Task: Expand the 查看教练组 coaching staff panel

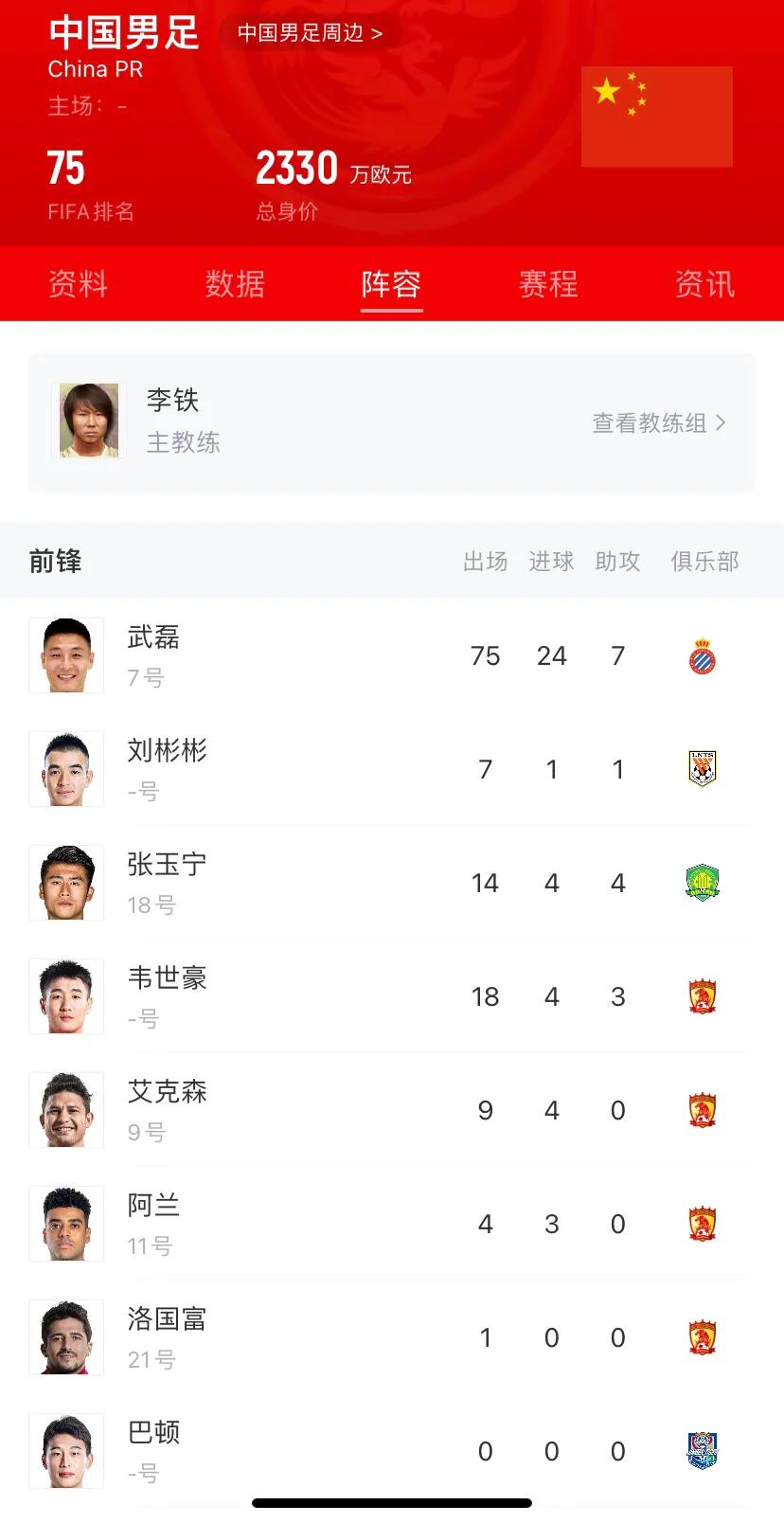Action: (659, 424)
